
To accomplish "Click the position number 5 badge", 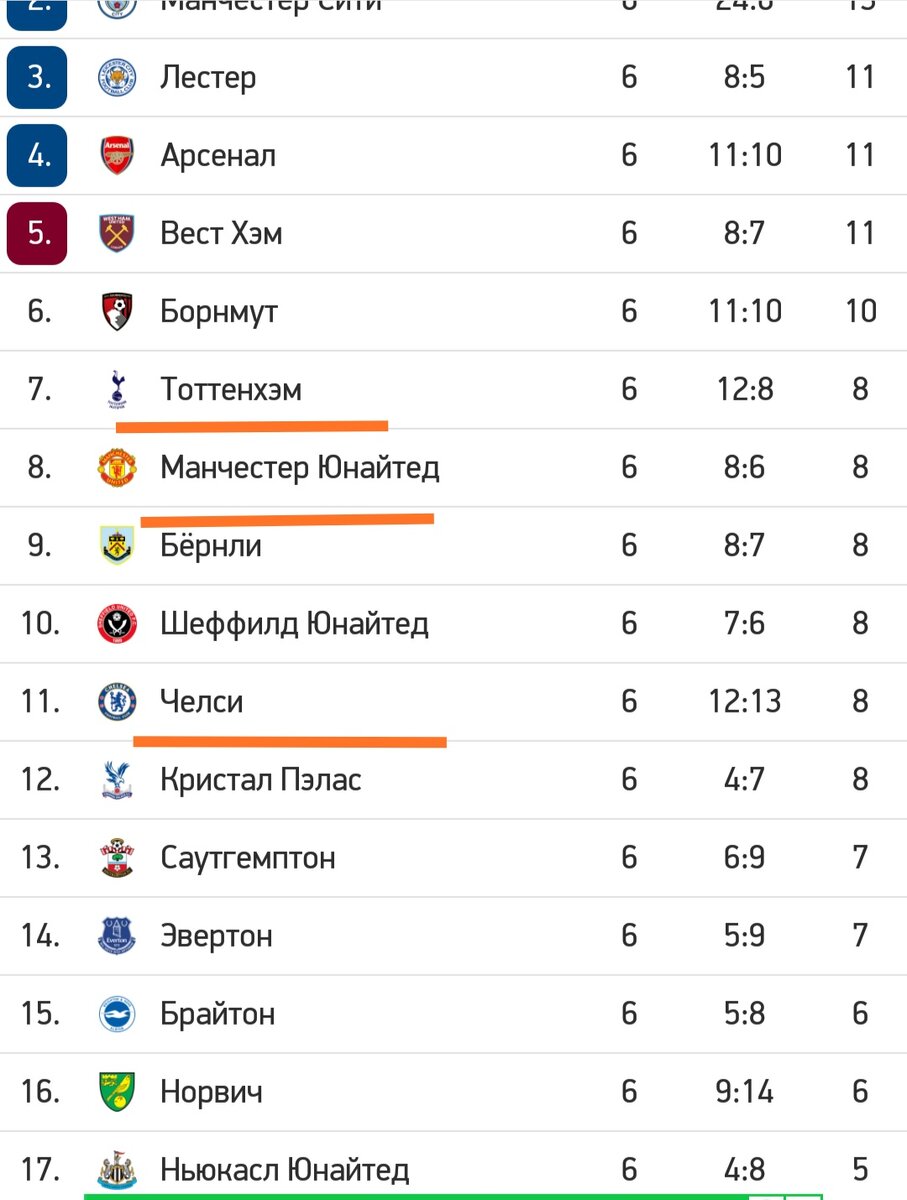I will coord(36,233).
